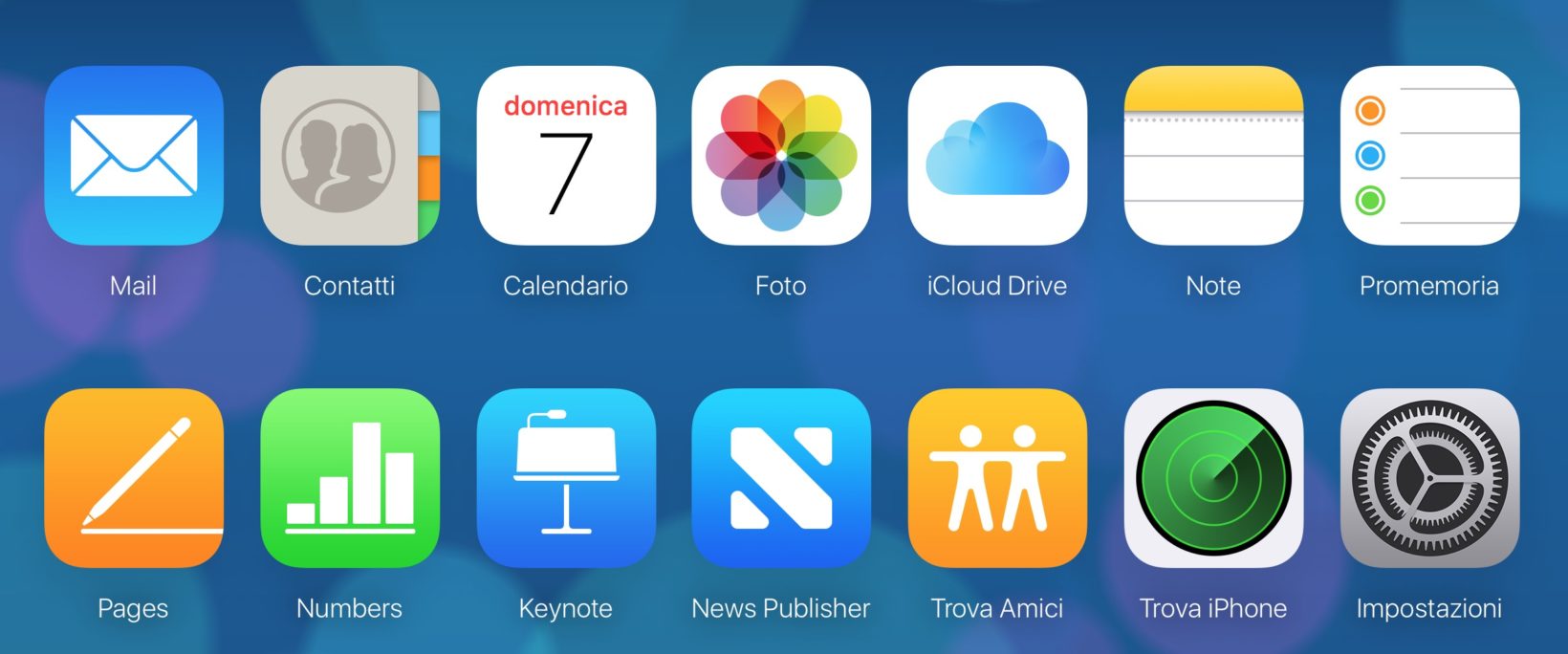Image resolution: width=1568 pixels, height=654 pixels.
Task: Open News Publisher
Action: pos(781,478)
